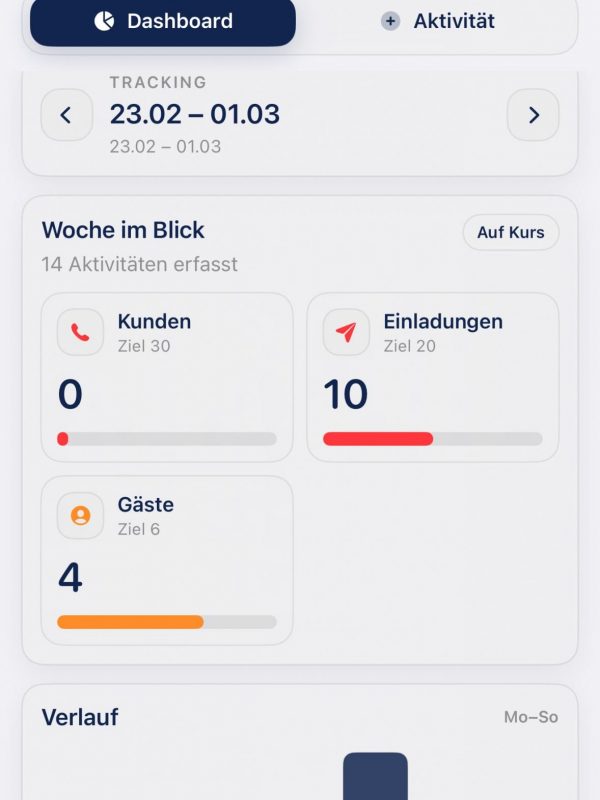Go to the previous tracking week
600x800 pixels.
[67, 115]
